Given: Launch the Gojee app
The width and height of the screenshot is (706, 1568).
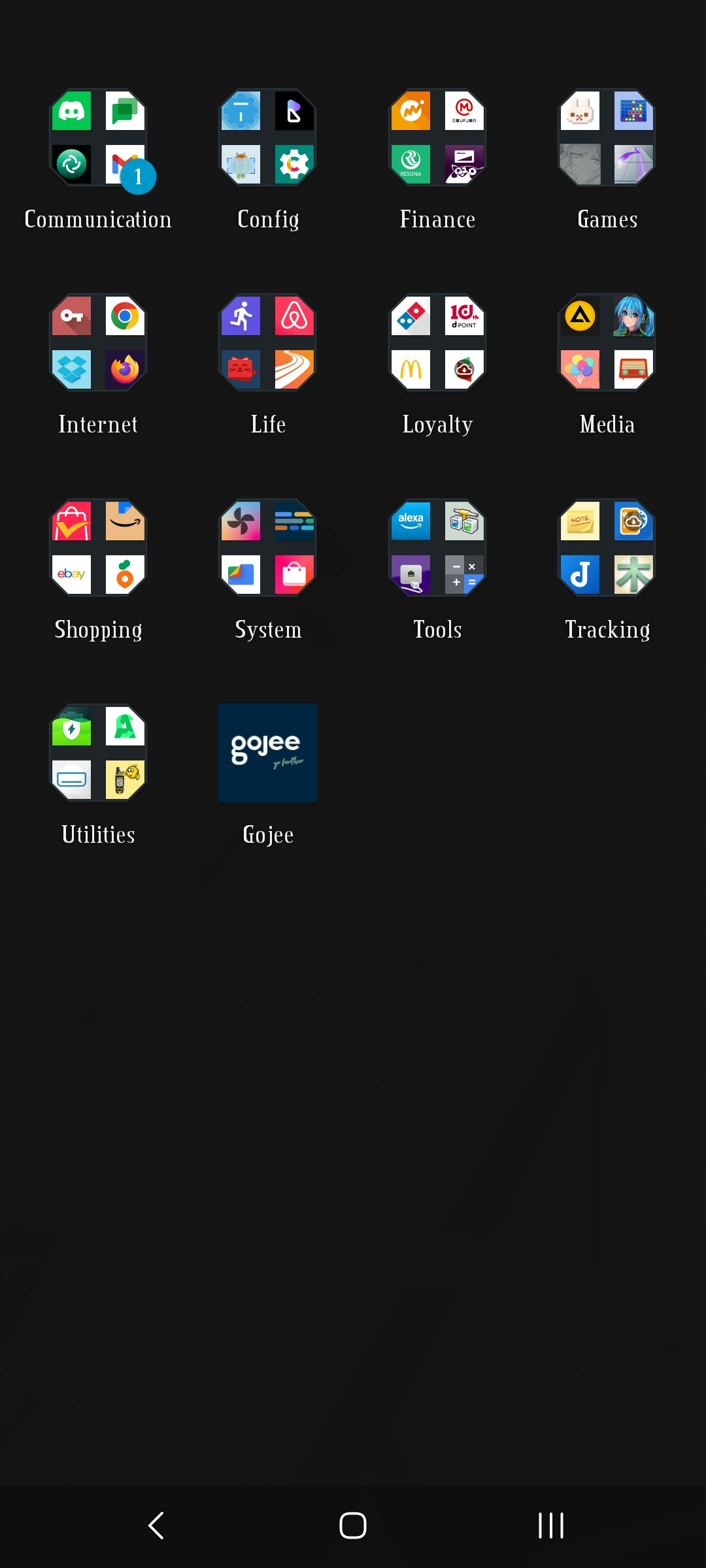Looking at the screenshot, I should coord(267,753).
